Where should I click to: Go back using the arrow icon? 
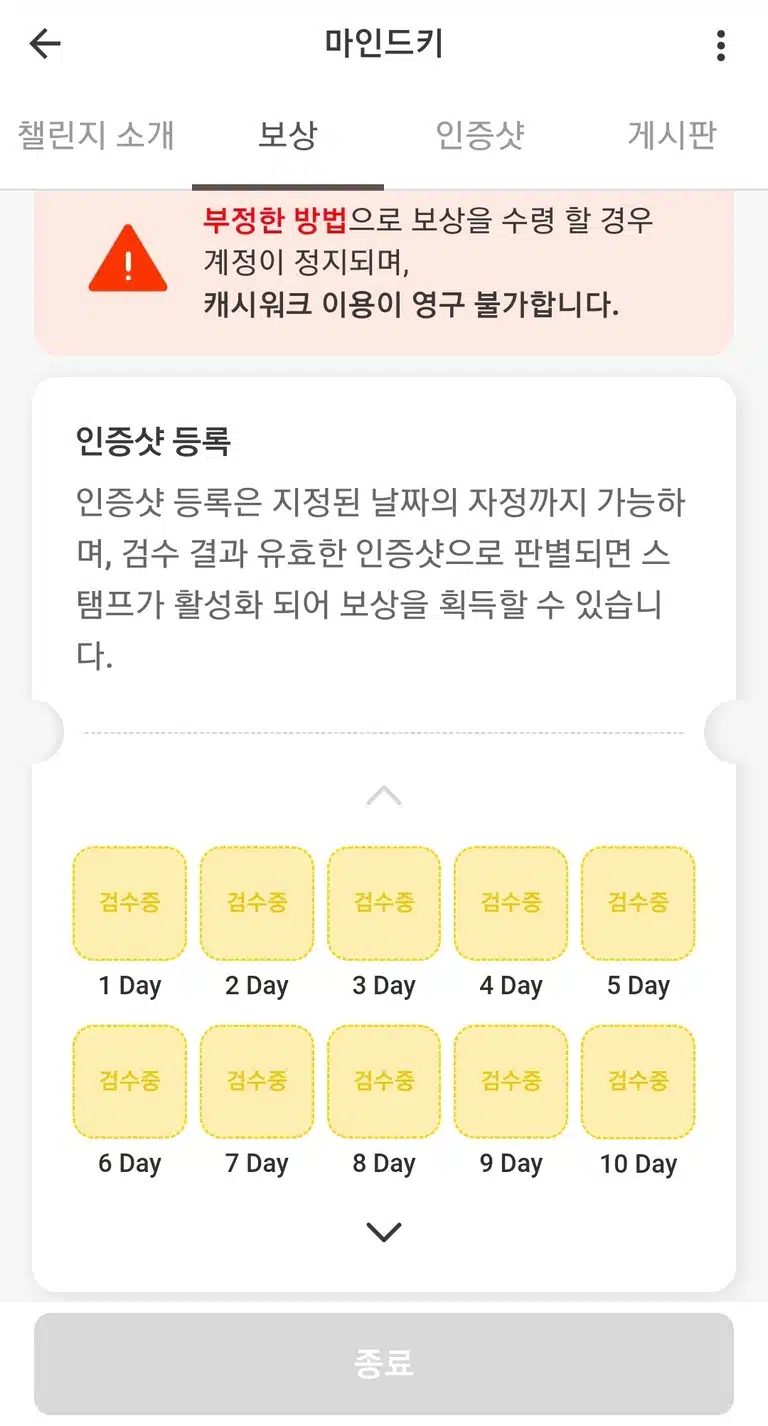point(45,44)
